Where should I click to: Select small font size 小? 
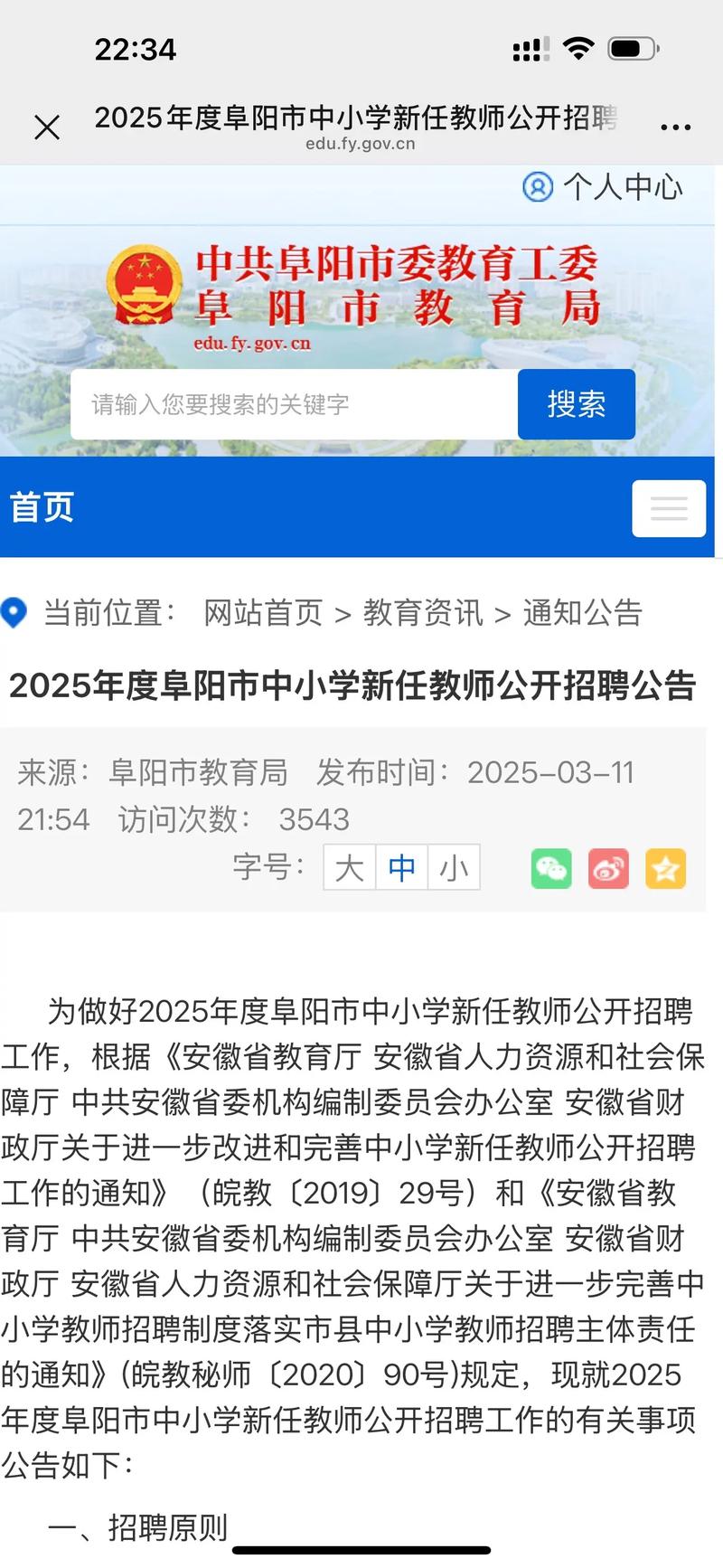coord(454,867)
